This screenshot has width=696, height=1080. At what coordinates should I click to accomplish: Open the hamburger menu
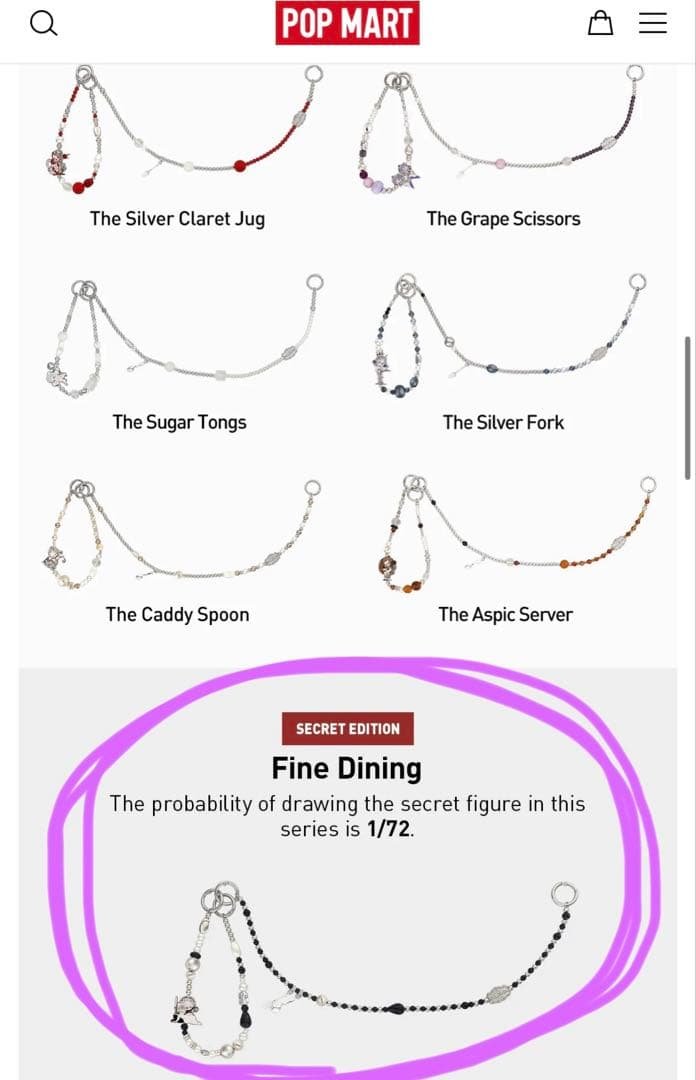tap(653, 23)
